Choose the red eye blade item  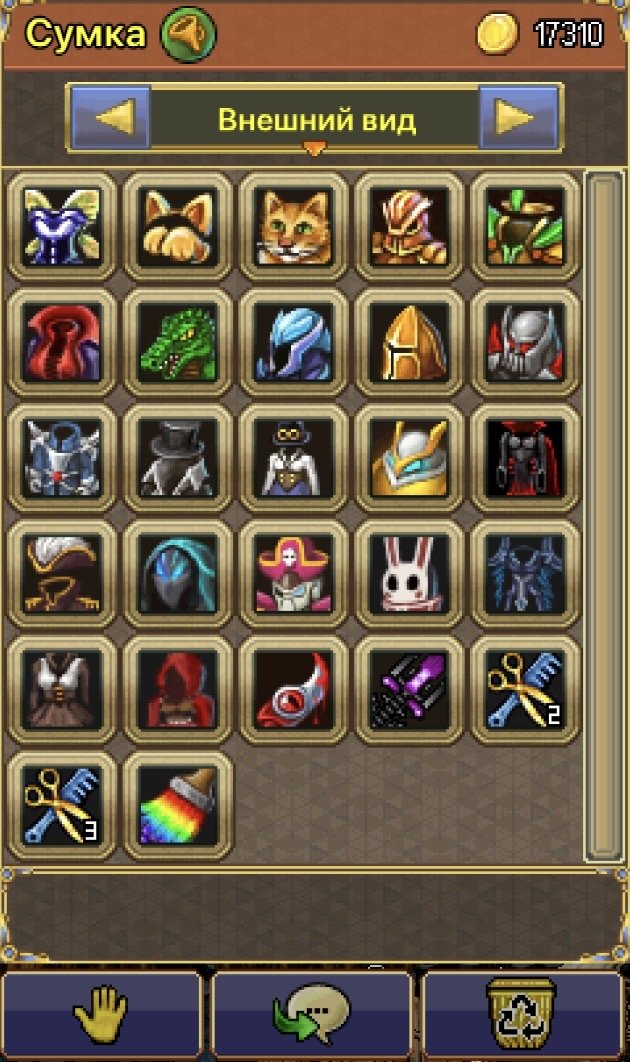pos(294,690)
